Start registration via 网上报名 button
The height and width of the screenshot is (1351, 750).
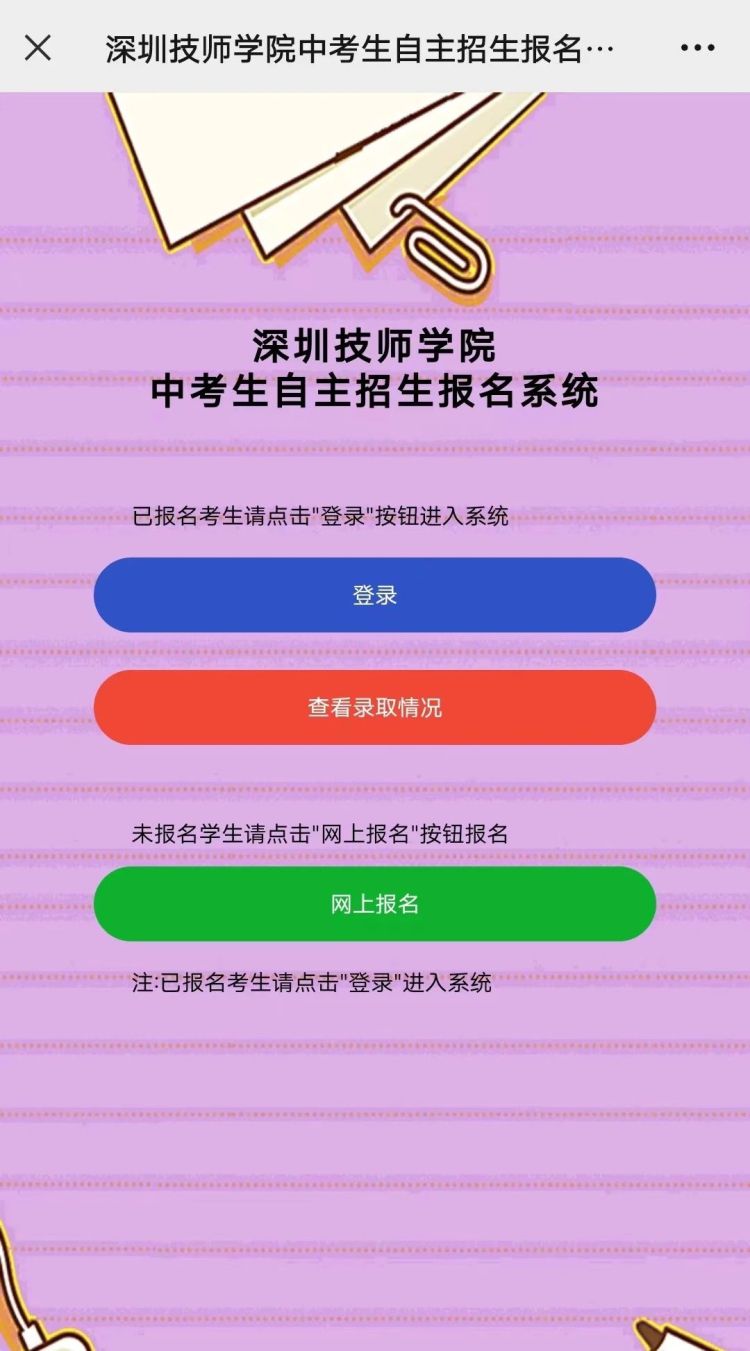coord(375,904)
